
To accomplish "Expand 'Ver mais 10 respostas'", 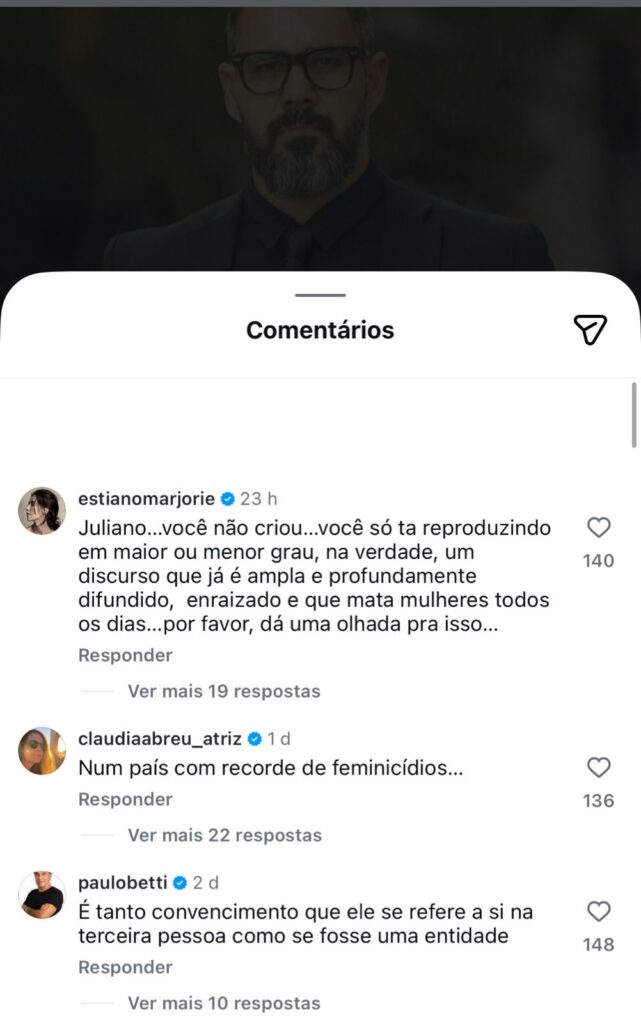I will pos(223,1003).
